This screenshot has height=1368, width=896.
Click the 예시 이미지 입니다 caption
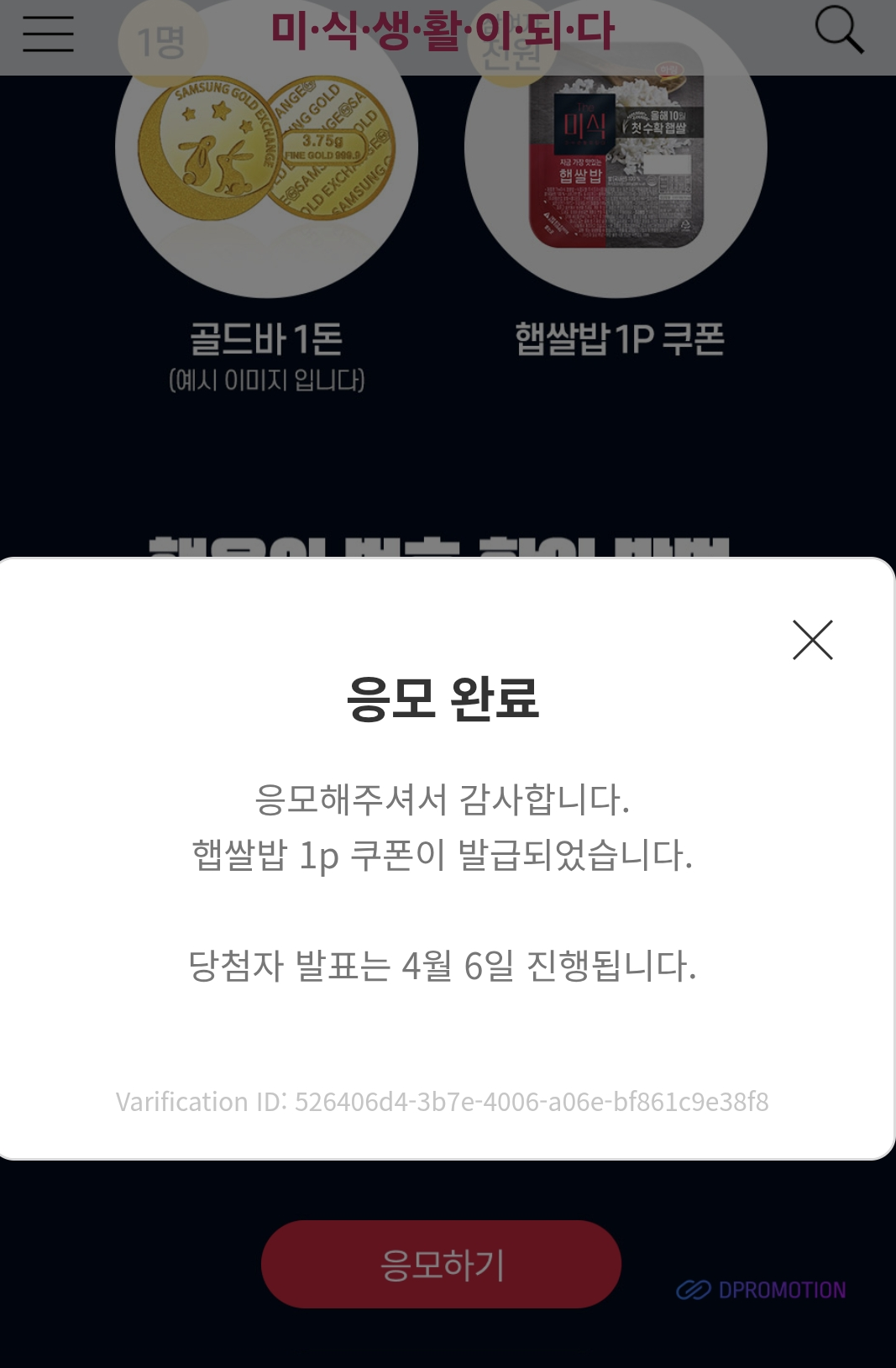tap(265, 382)
